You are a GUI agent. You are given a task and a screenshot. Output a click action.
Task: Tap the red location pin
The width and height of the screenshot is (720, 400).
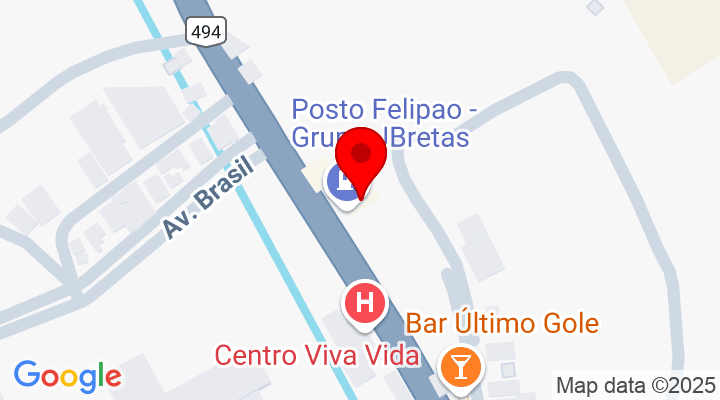pyautogui.click(x=361, y=155)
